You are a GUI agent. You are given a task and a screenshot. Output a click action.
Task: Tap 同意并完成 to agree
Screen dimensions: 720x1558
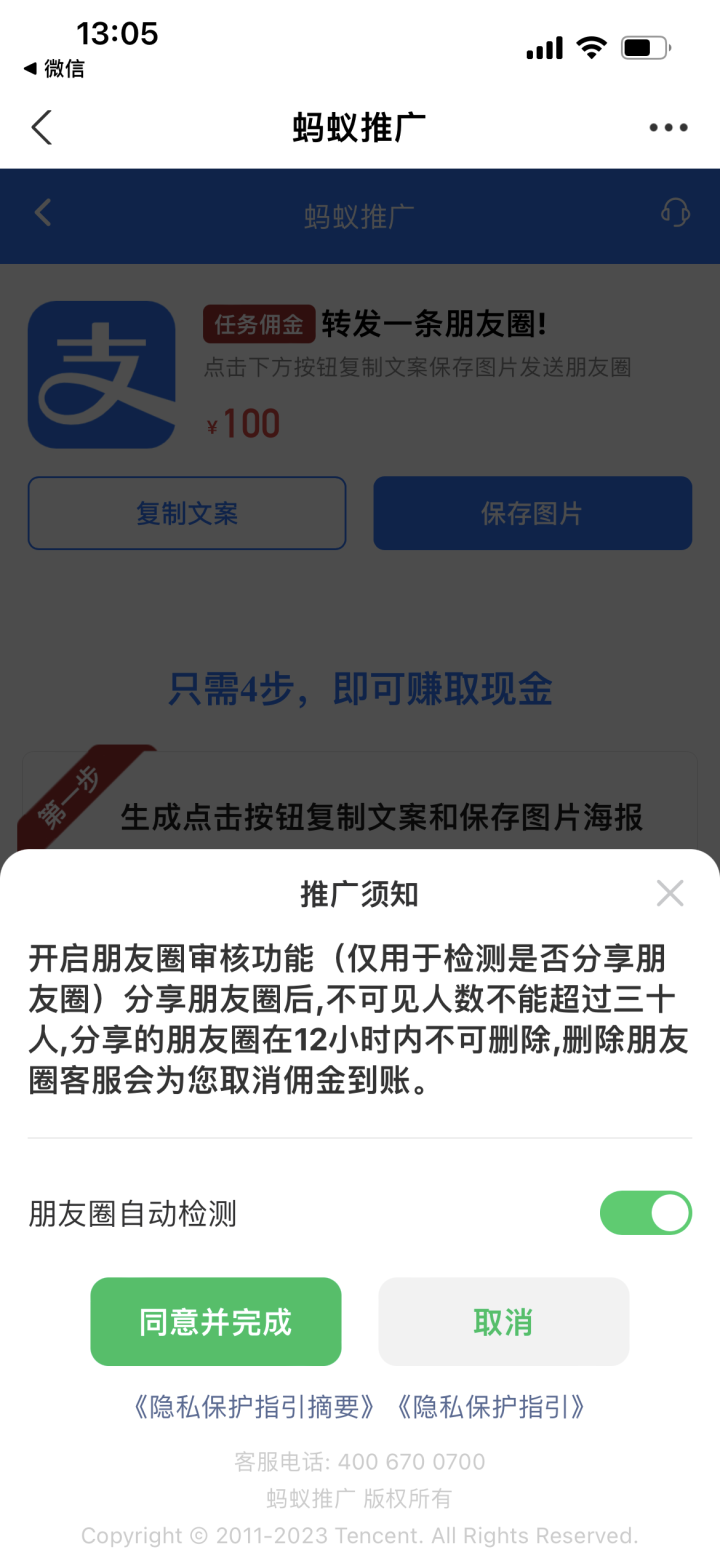[x=215, y=1321]
